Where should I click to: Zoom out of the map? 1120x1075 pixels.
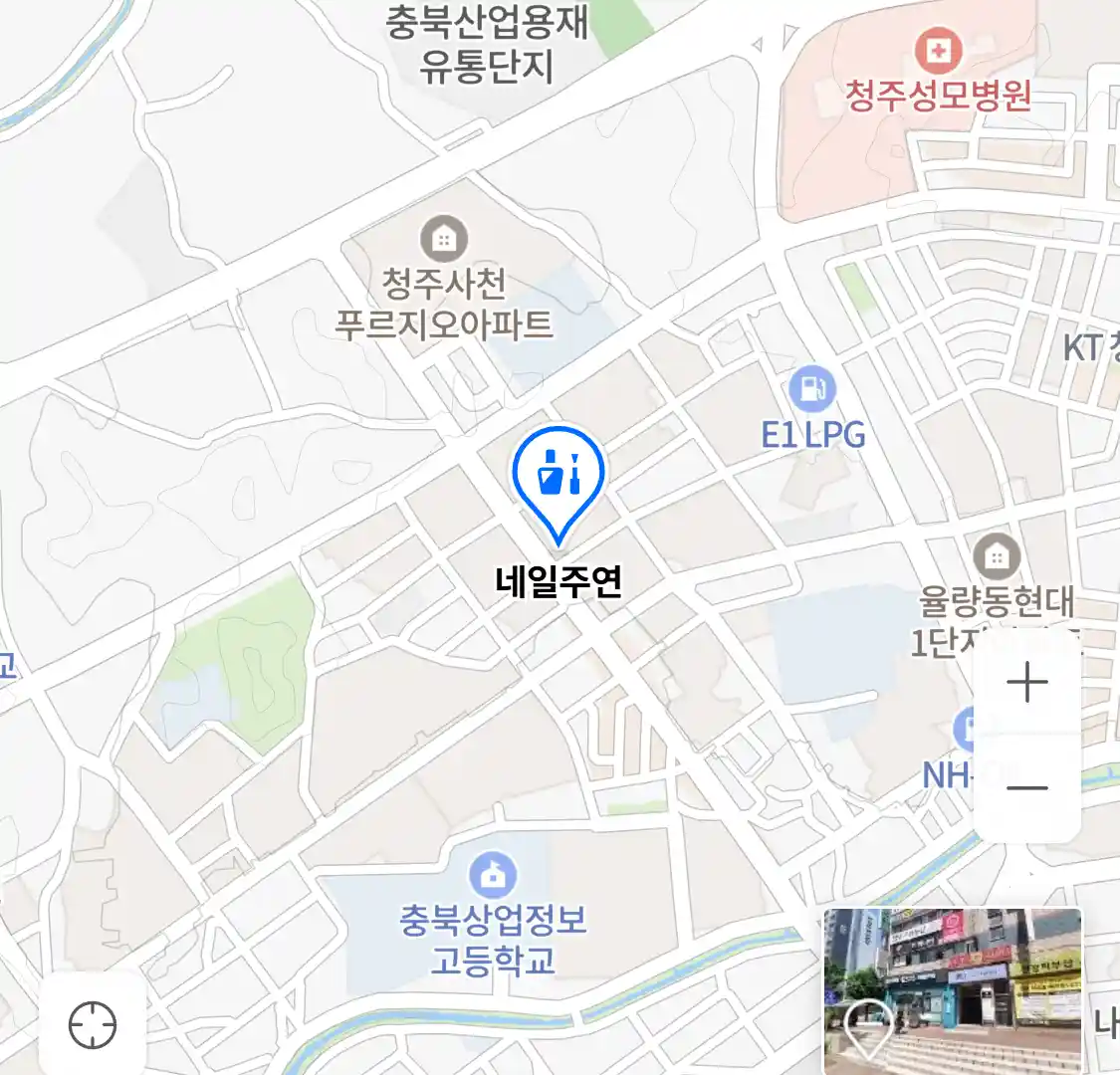(1027, 787)
